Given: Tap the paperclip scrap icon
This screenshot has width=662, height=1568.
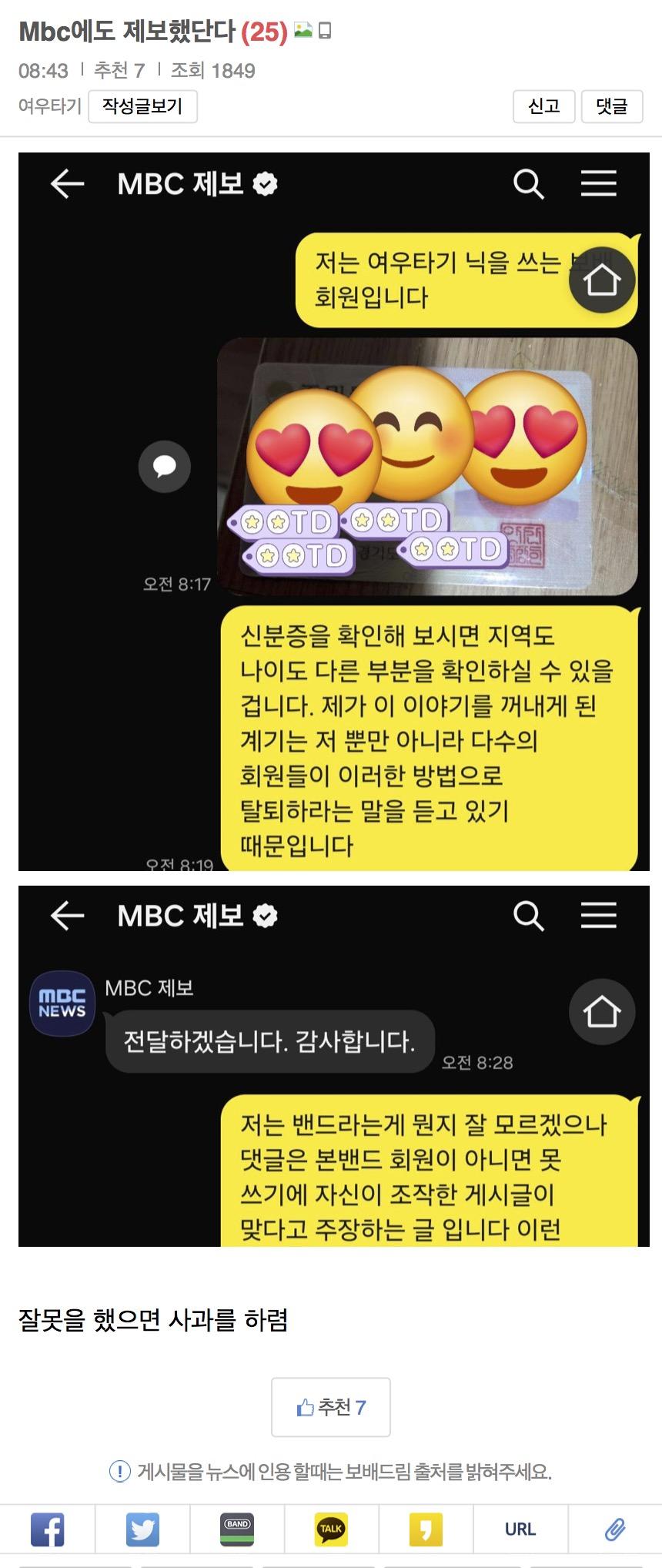Looking at the screenshot, I should pyautogui.click(x=614, y=1529).
